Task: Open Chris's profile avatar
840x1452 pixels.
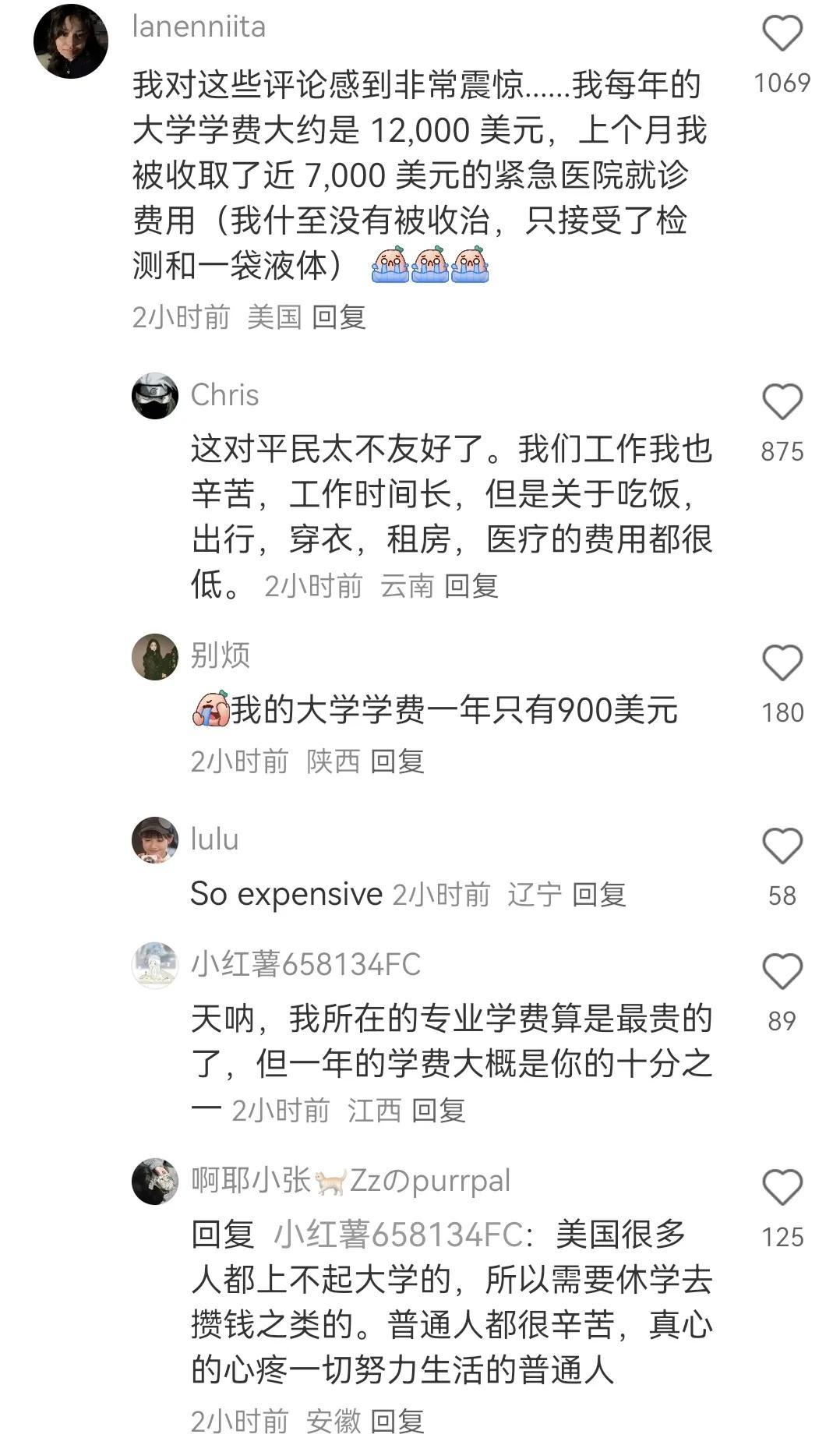Action: point(155,396)
